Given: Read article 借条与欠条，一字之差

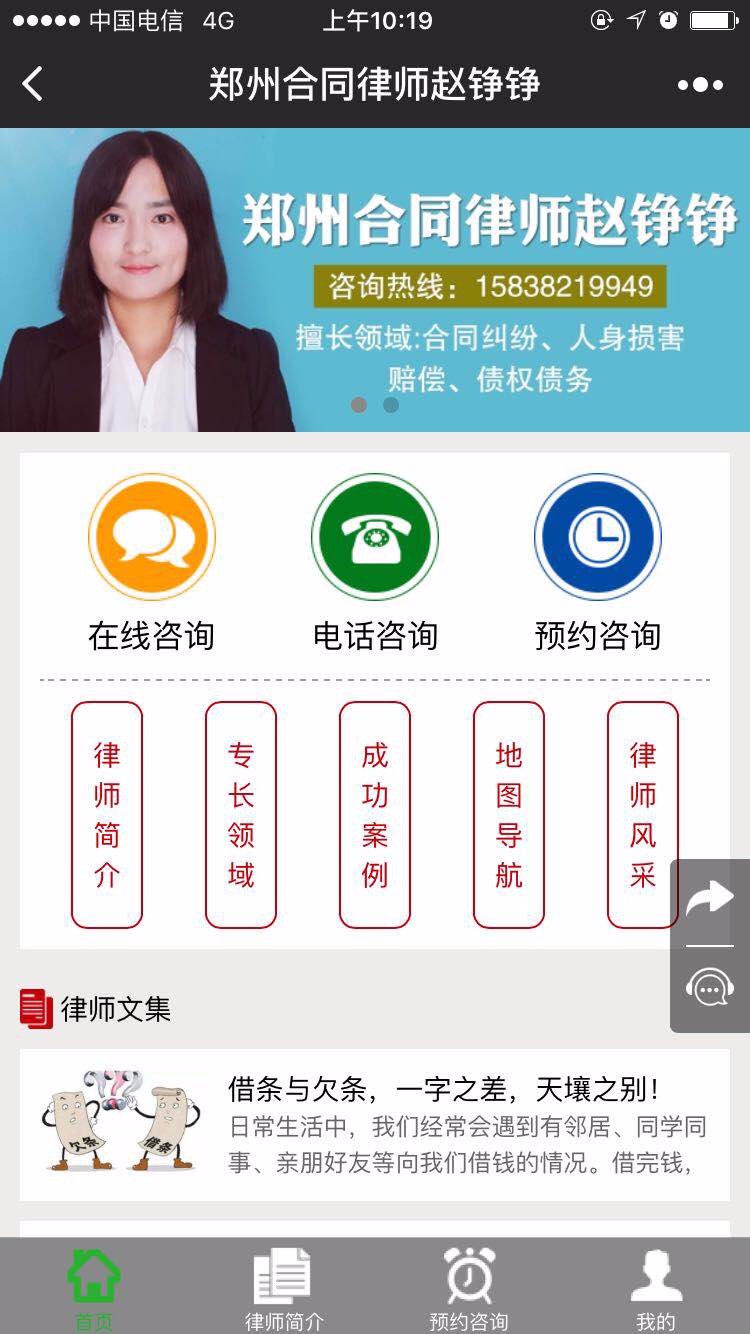Looking at the screenshot, I should click(x=375, y=1125).
